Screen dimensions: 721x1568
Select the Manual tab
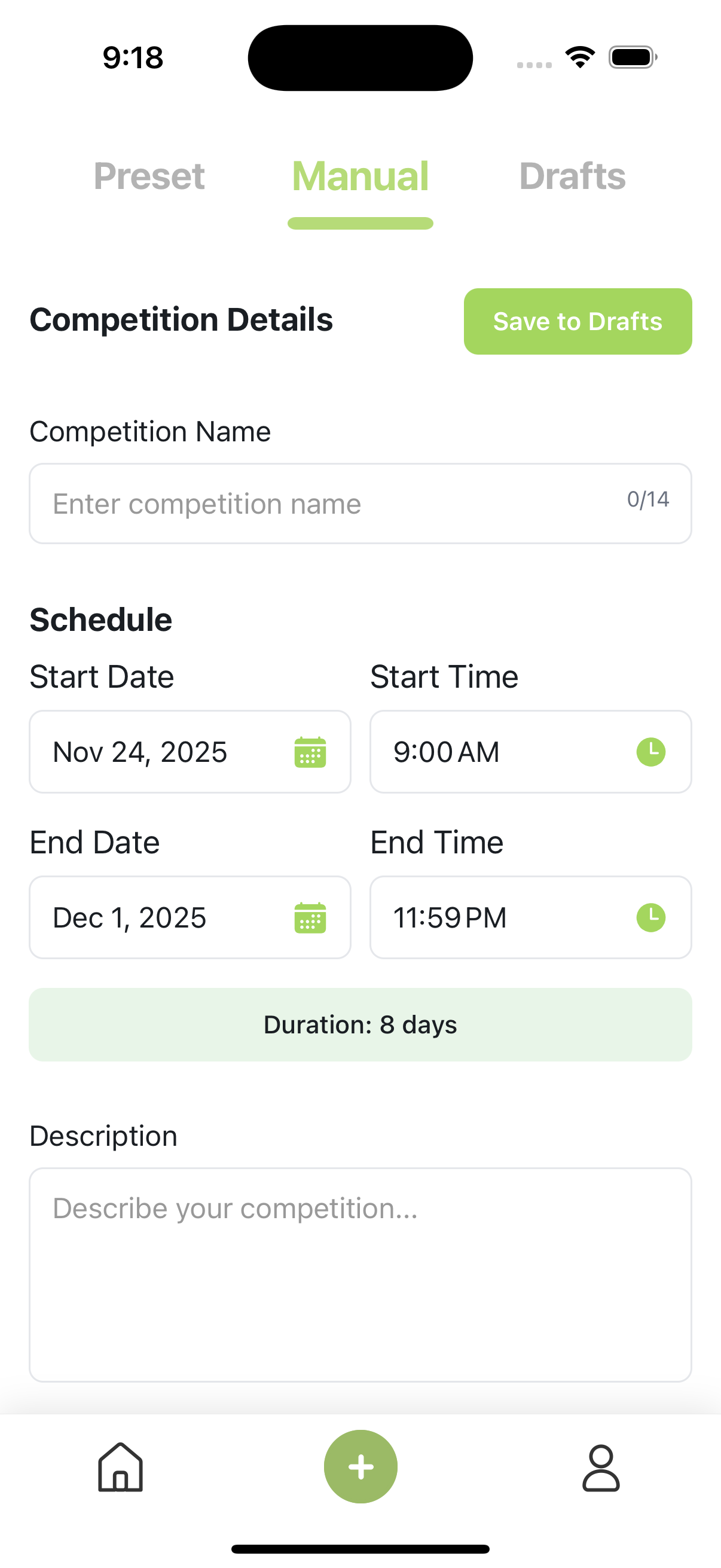pyautogui.click(x=360, y=176)
